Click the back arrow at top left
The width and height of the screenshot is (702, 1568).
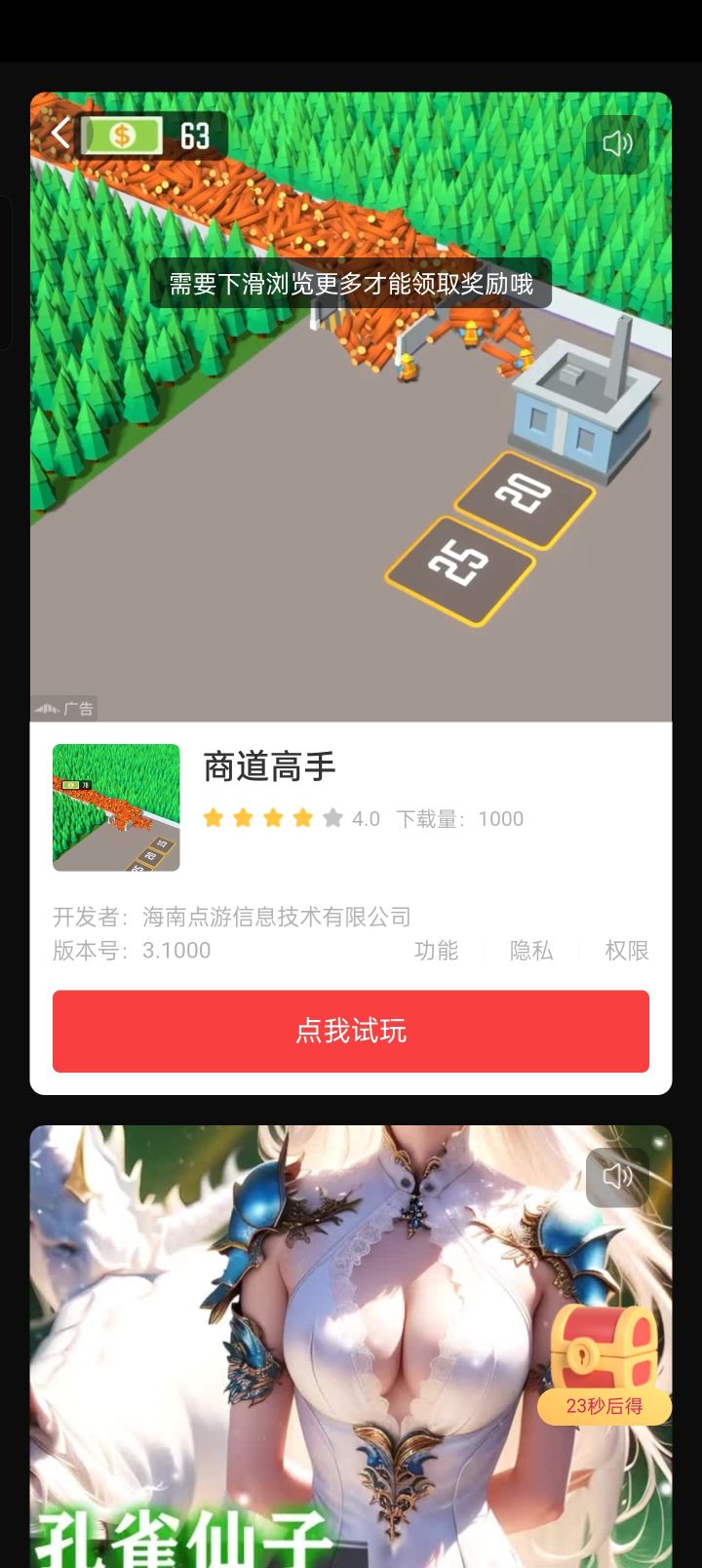[x=58, y=133]
